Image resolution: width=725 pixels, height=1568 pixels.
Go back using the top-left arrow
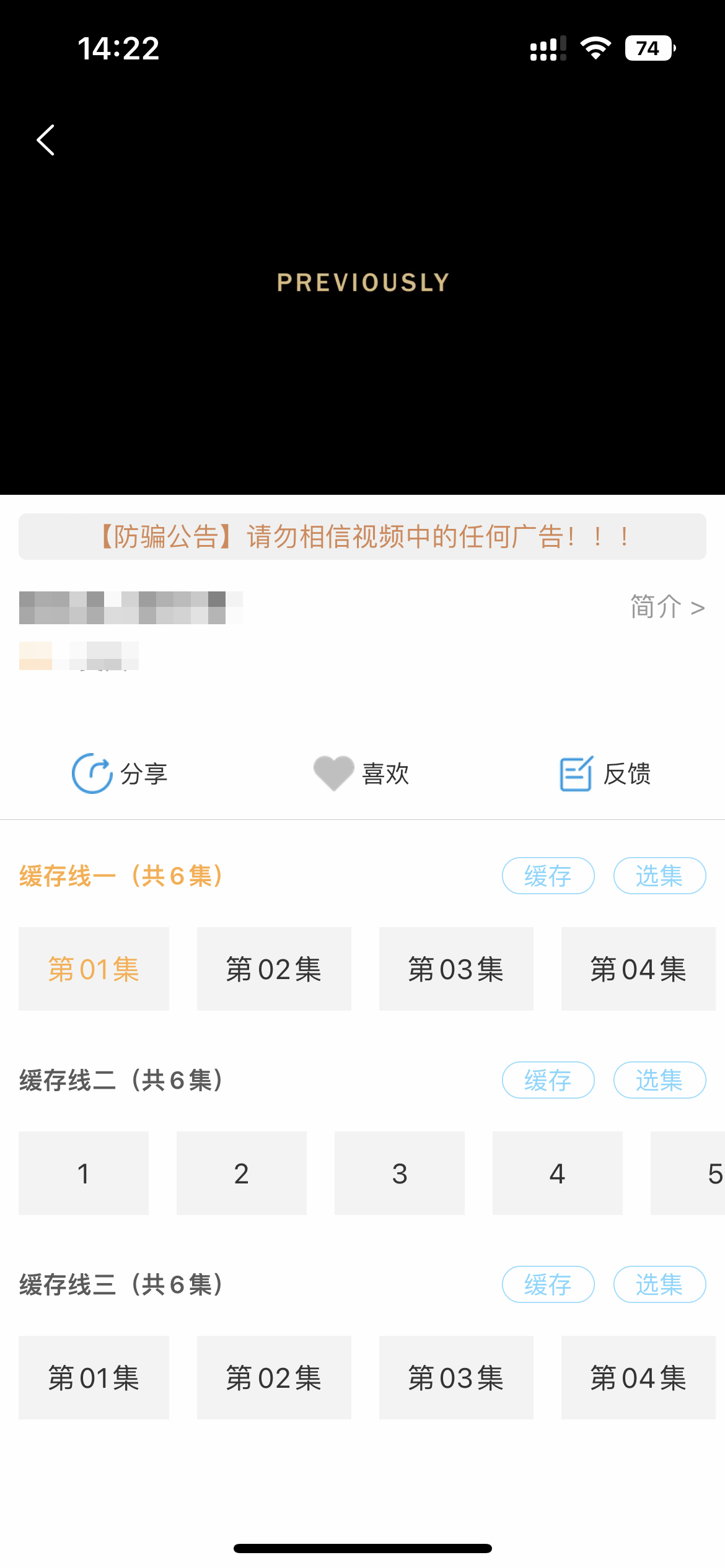(46, 140)
